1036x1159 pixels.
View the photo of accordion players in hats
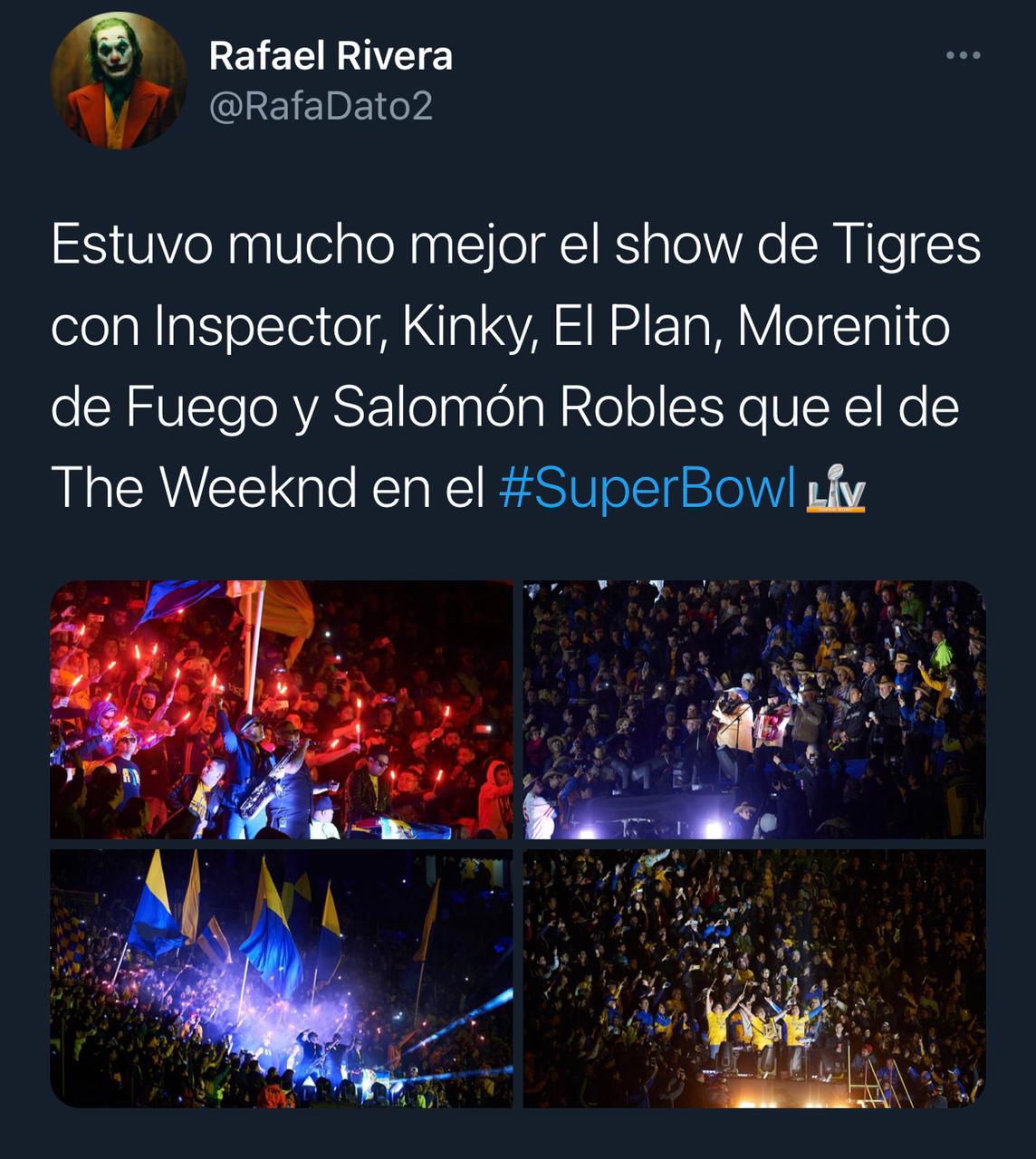[x=753, y=709]
